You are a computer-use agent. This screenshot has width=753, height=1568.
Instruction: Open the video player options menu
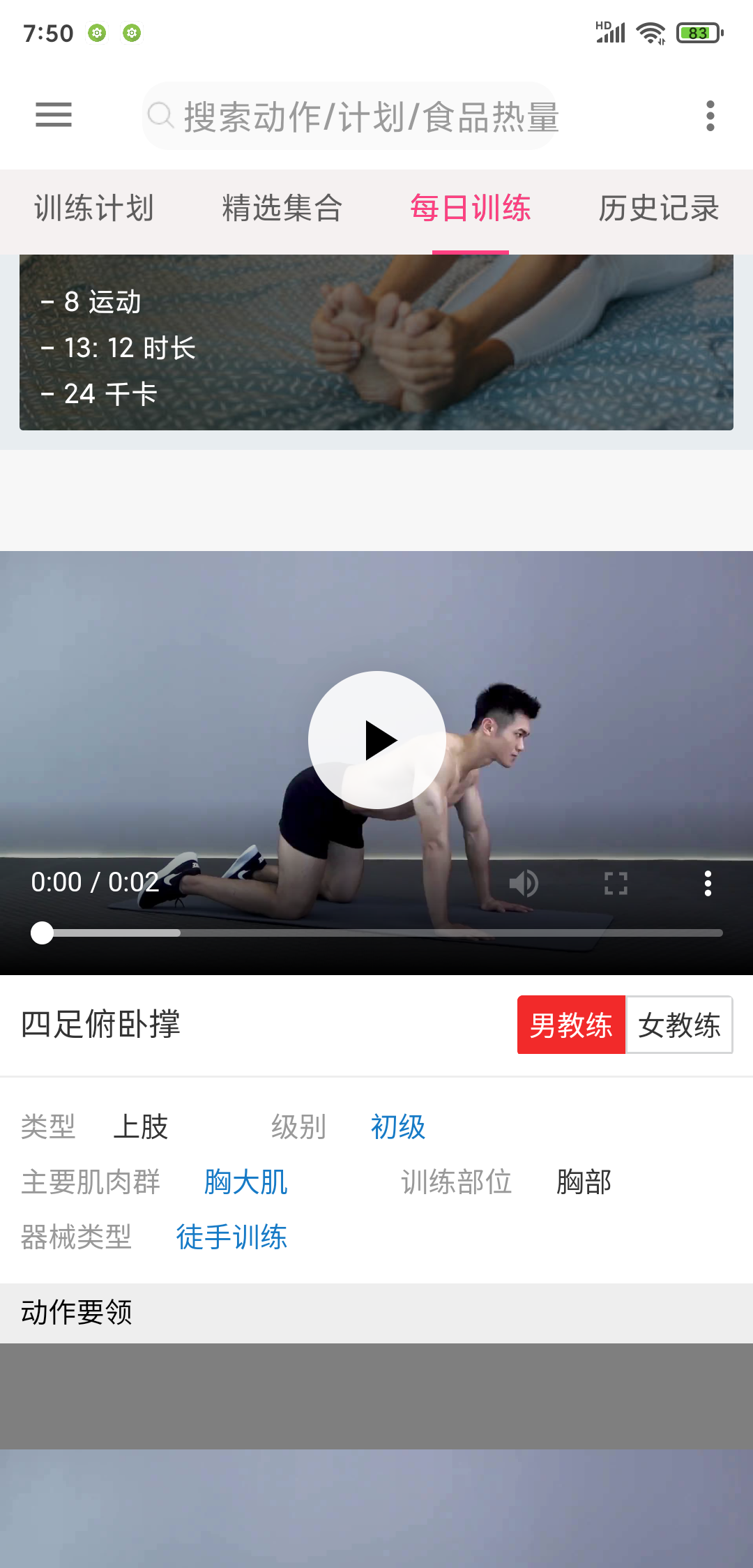[708, 884]
